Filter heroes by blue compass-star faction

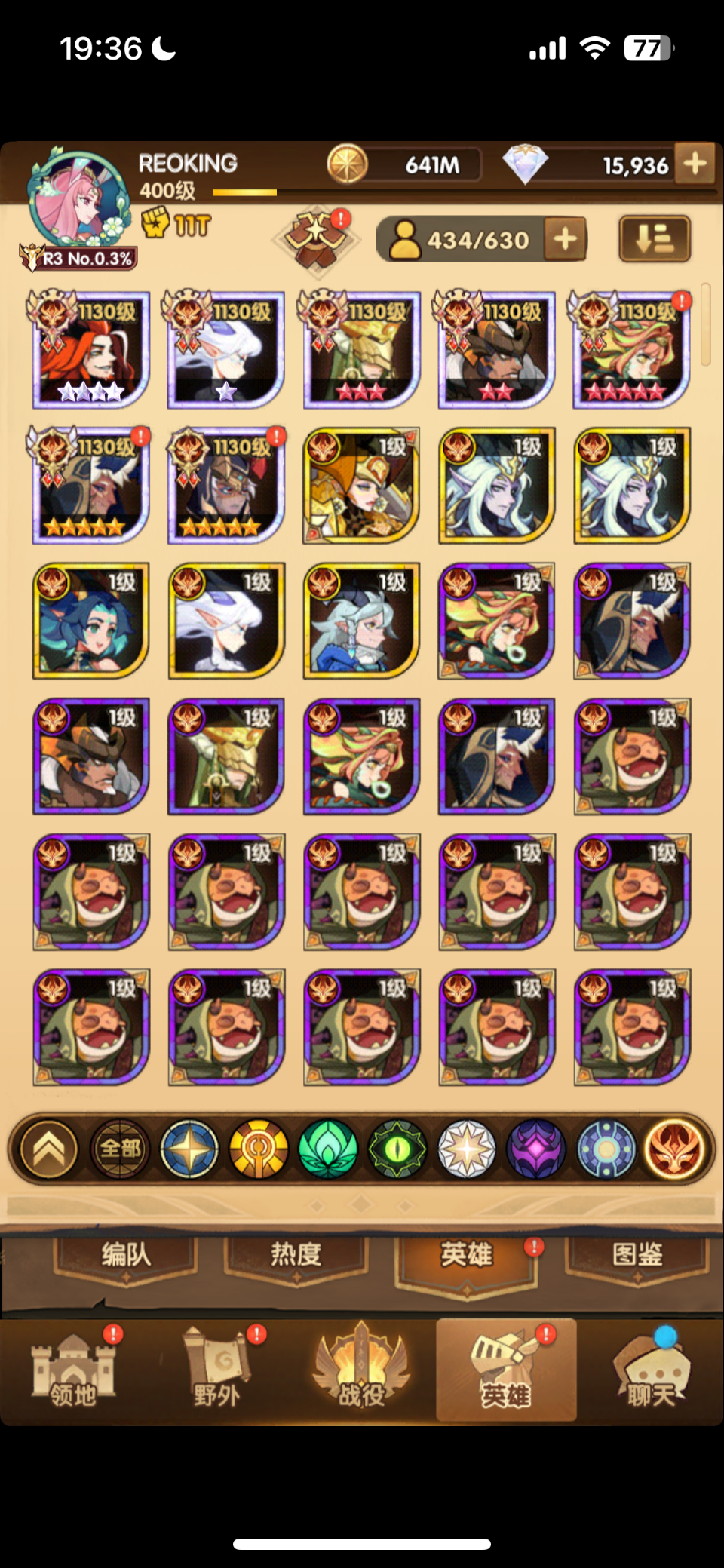[189, 1149]
